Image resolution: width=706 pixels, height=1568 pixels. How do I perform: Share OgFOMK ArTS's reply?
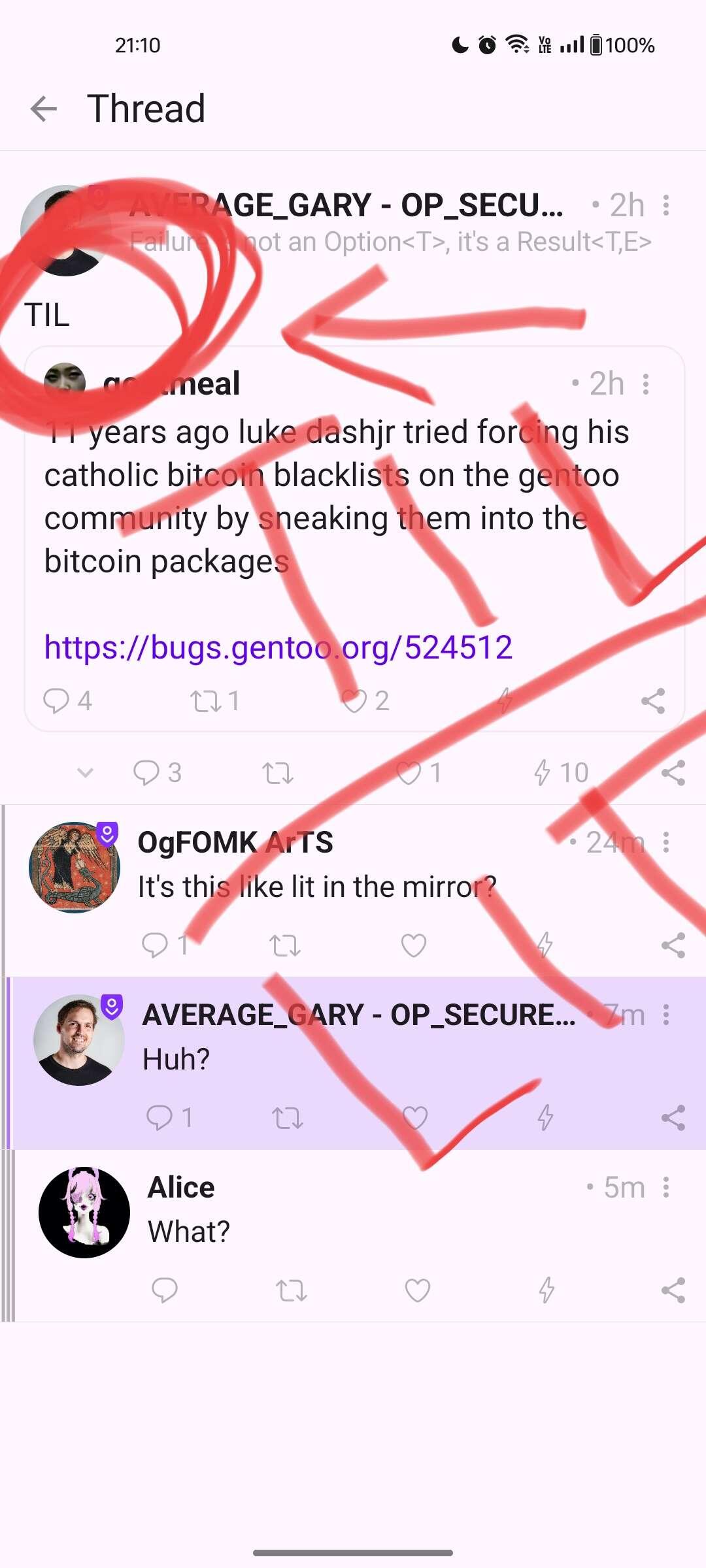[x=673, y=945]
